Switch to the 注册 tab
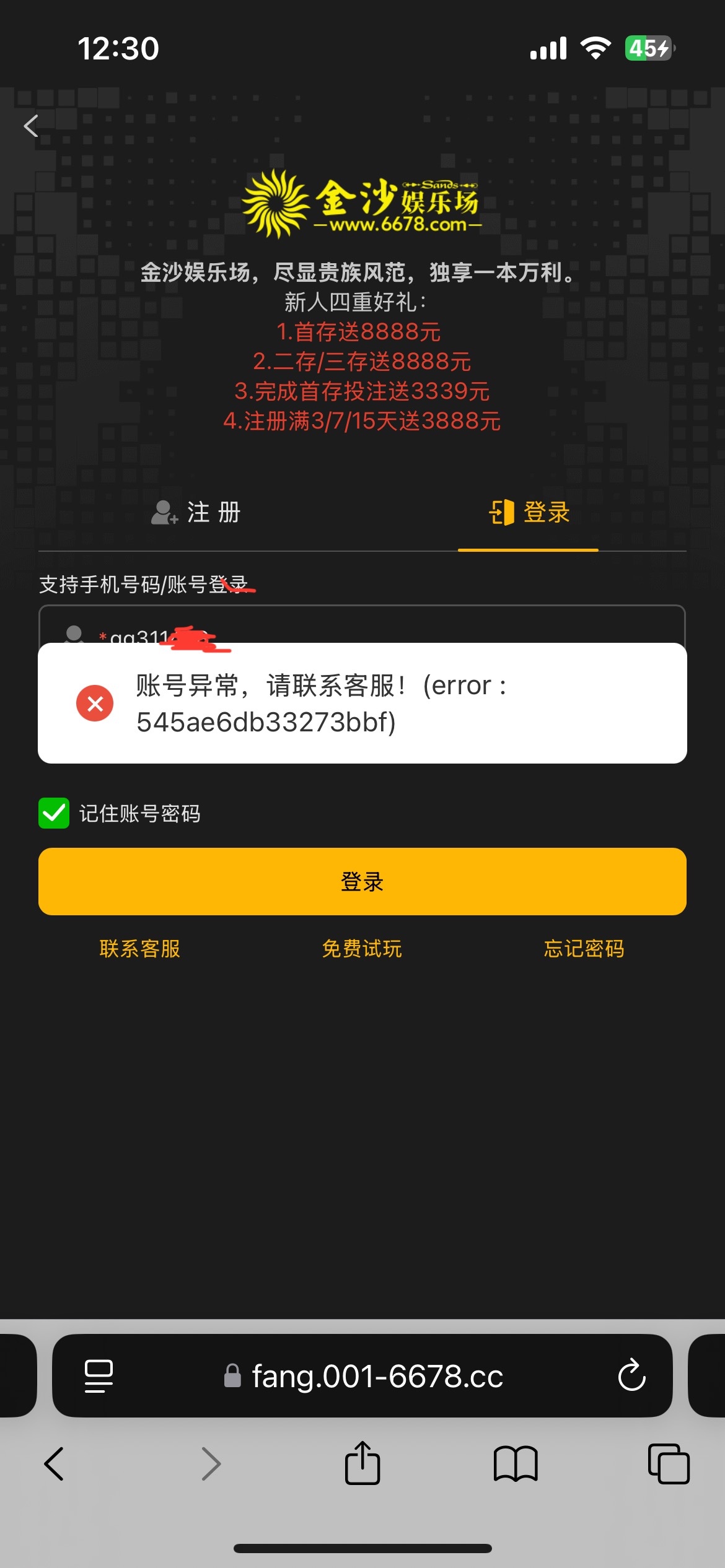The width and height of the screenshot is (725, 1568). pos(196,513)
